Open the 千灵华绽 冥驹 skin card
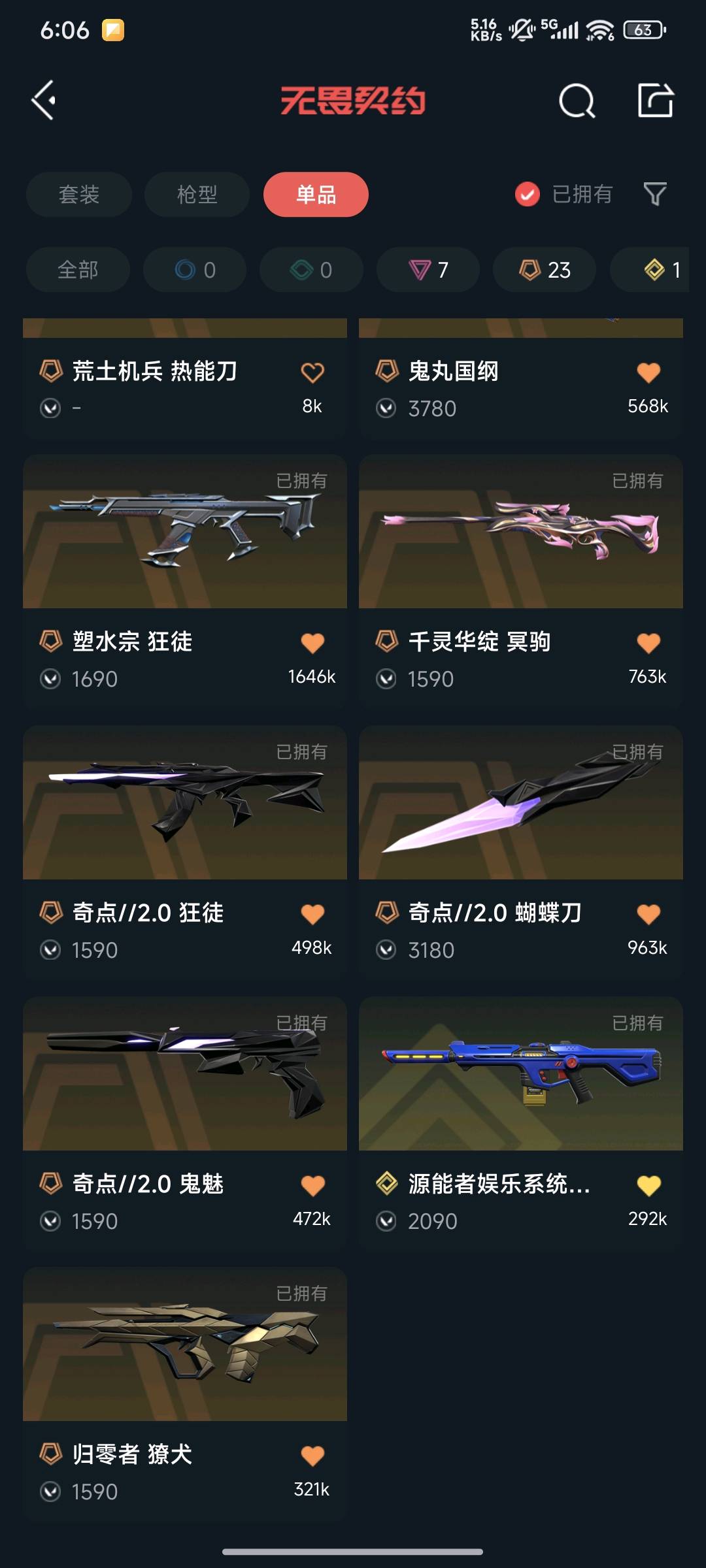 click(x=521, y=532)
